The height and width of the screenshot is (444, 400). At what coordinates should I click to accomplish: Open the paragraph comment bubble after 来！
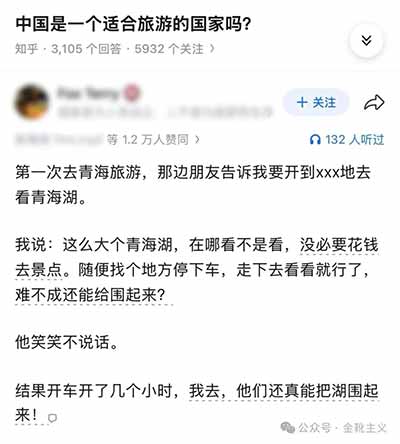click(x=52, y=417)
